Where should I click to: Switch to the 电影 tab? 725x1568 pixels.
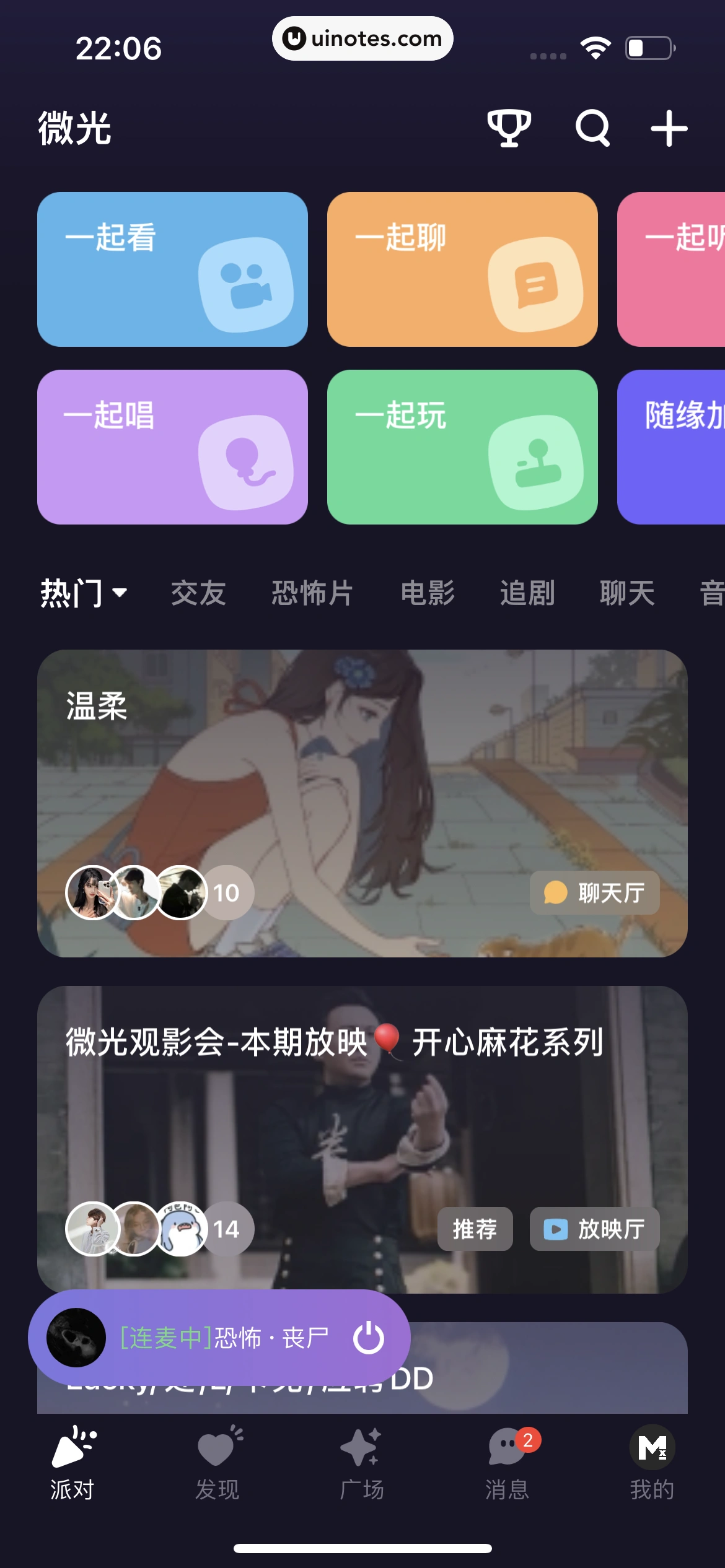pos(428,593)
